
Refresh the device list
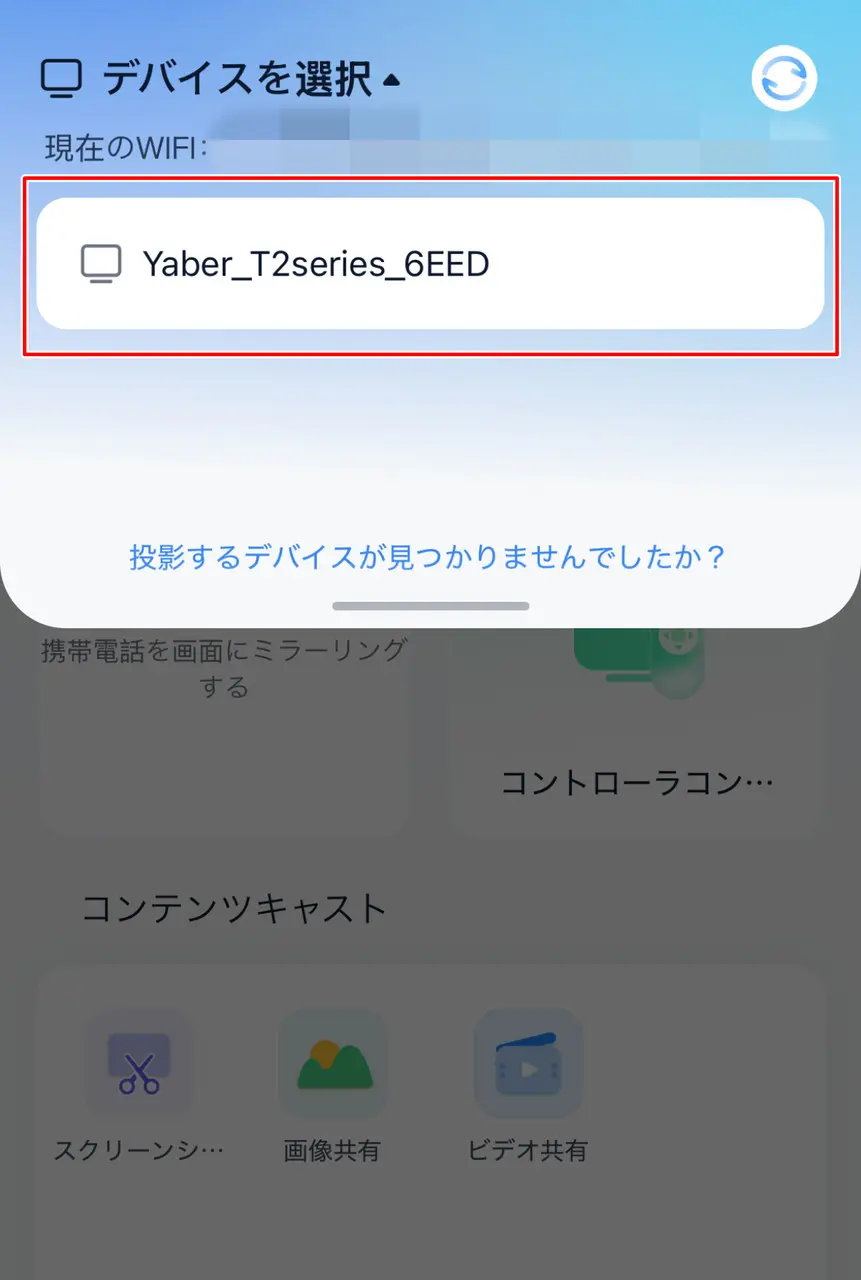[x=784, y=79]
